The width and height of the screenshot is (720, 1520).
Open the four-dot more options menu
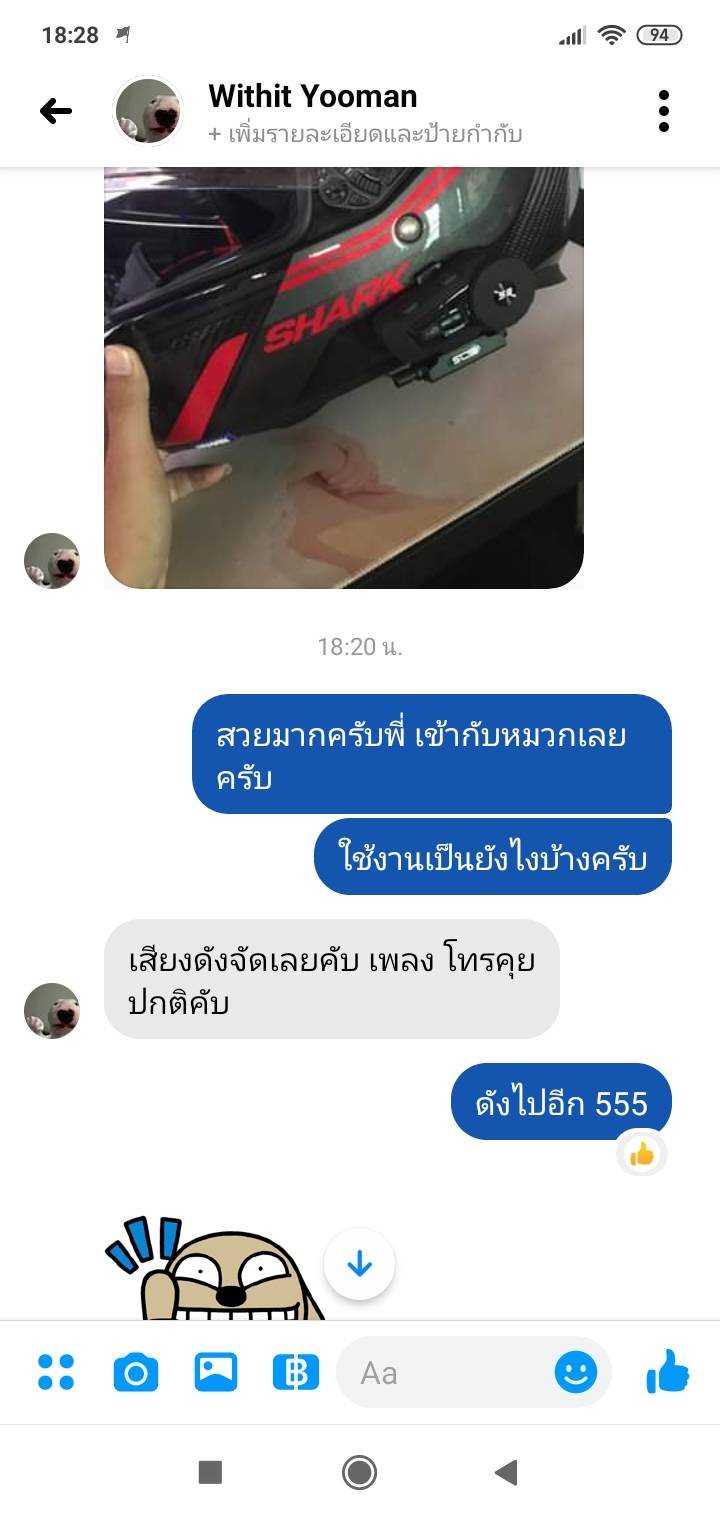(x=56, y=1372)
